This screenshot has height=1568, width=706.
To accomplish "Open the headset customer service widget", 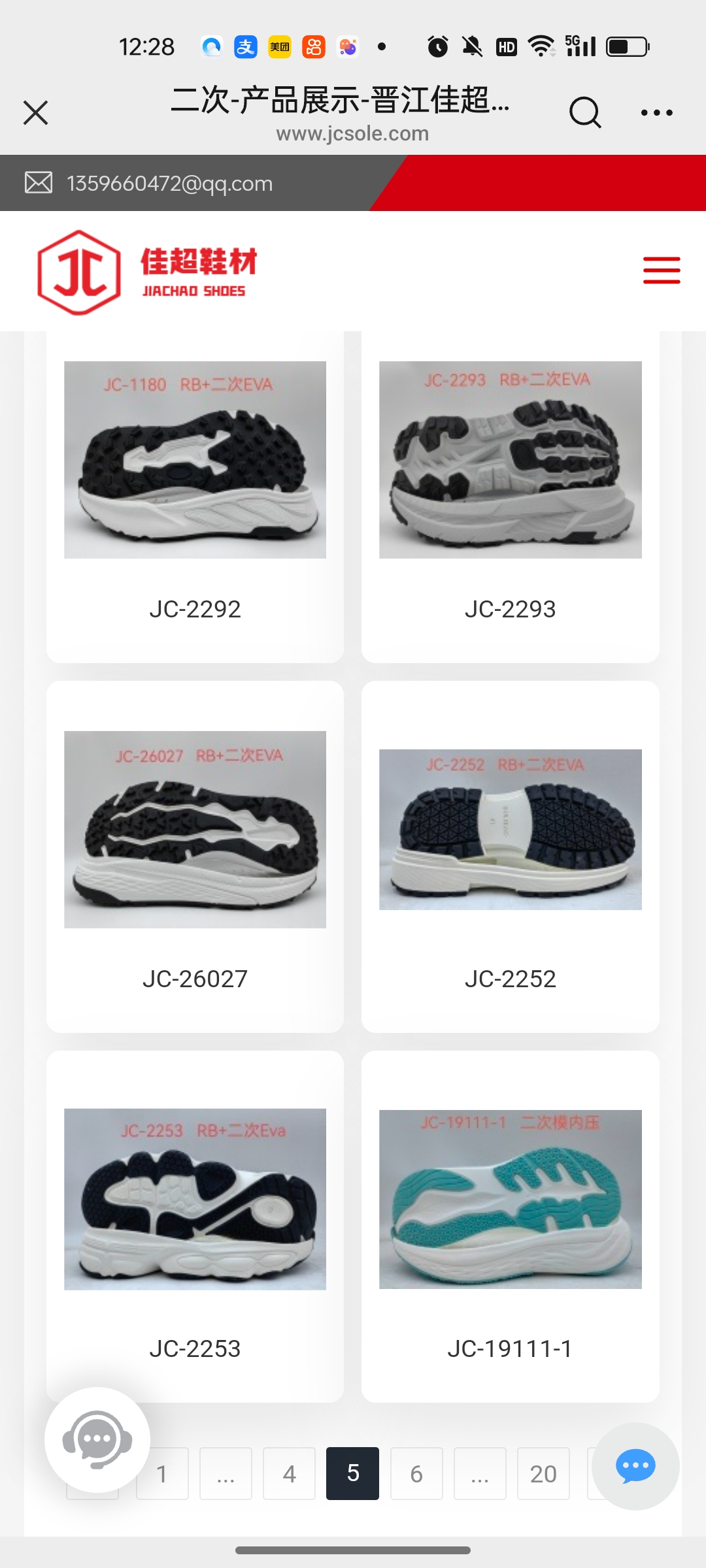I will 97,1439.
